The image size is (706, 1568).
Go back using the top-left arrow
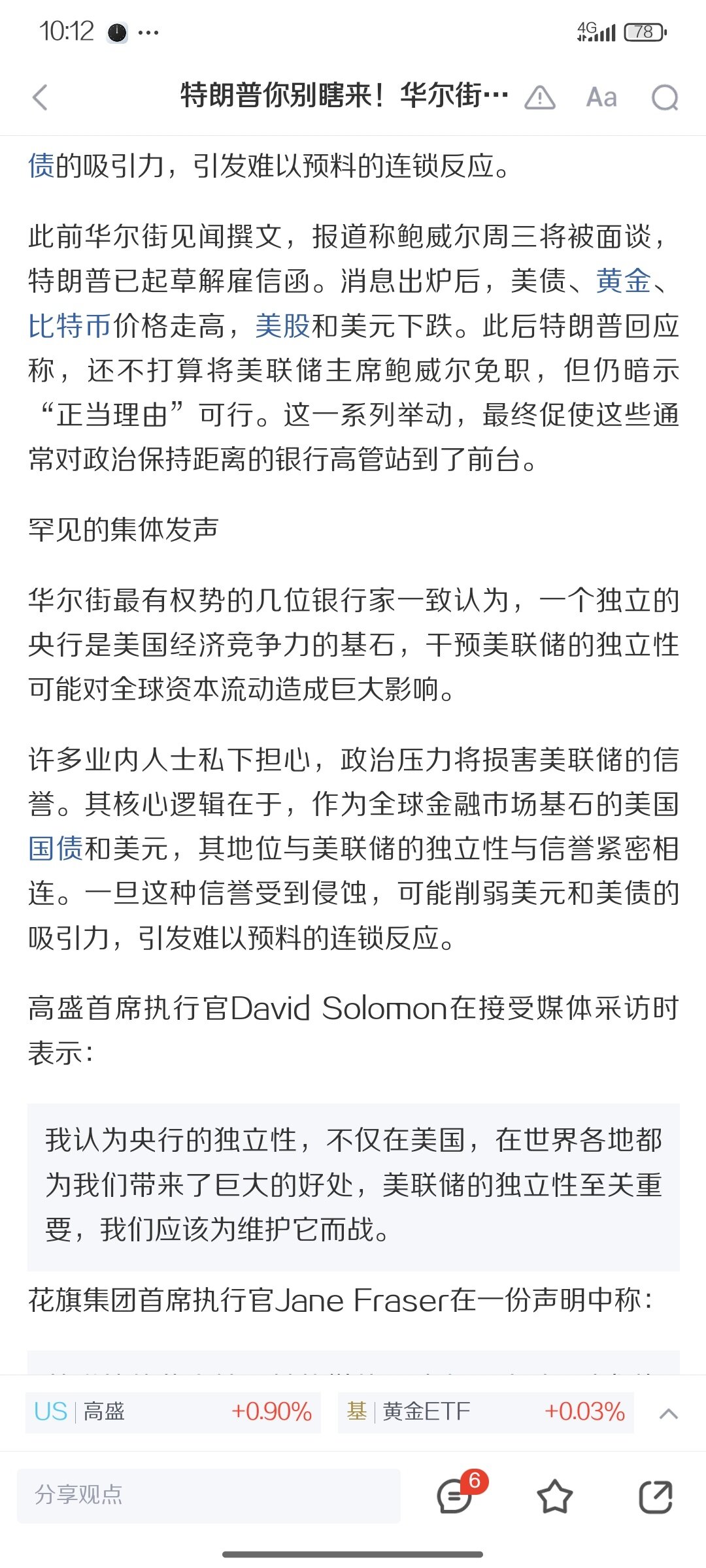tap(41, 98)
